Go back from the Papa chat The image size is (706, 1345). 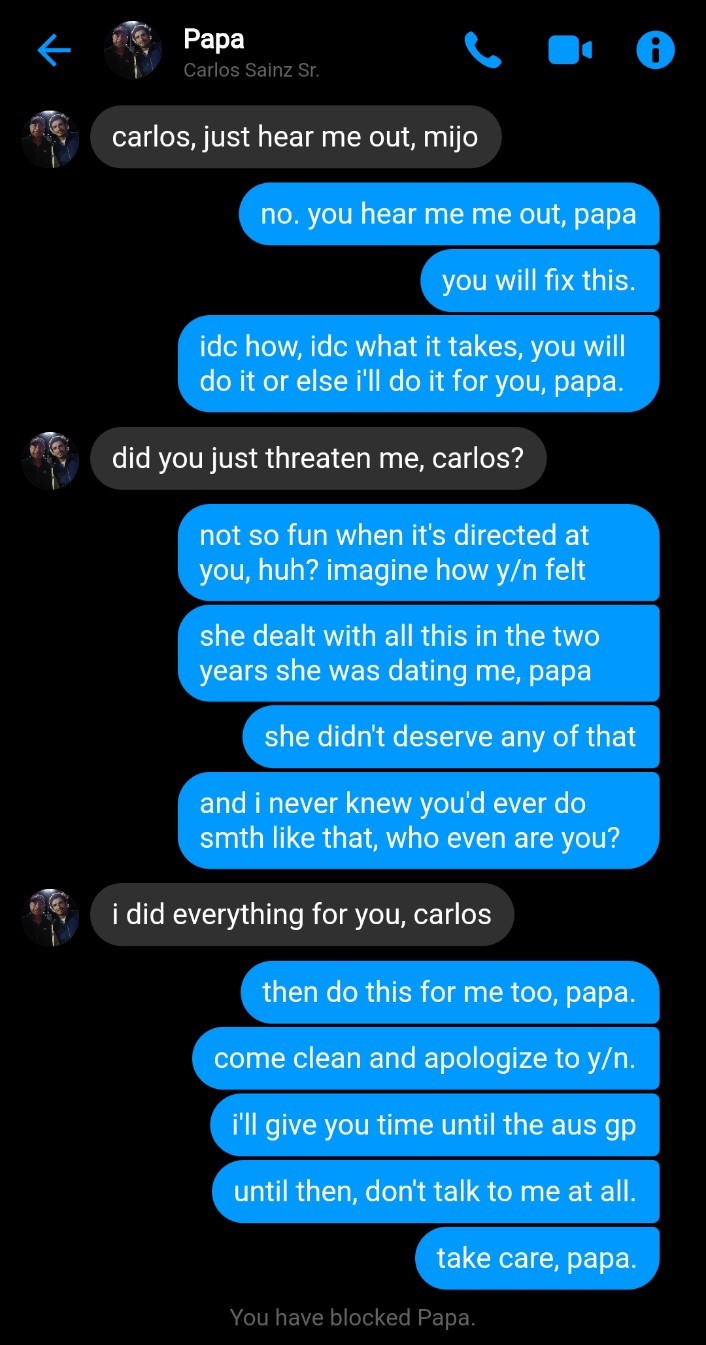pos(54,51)
